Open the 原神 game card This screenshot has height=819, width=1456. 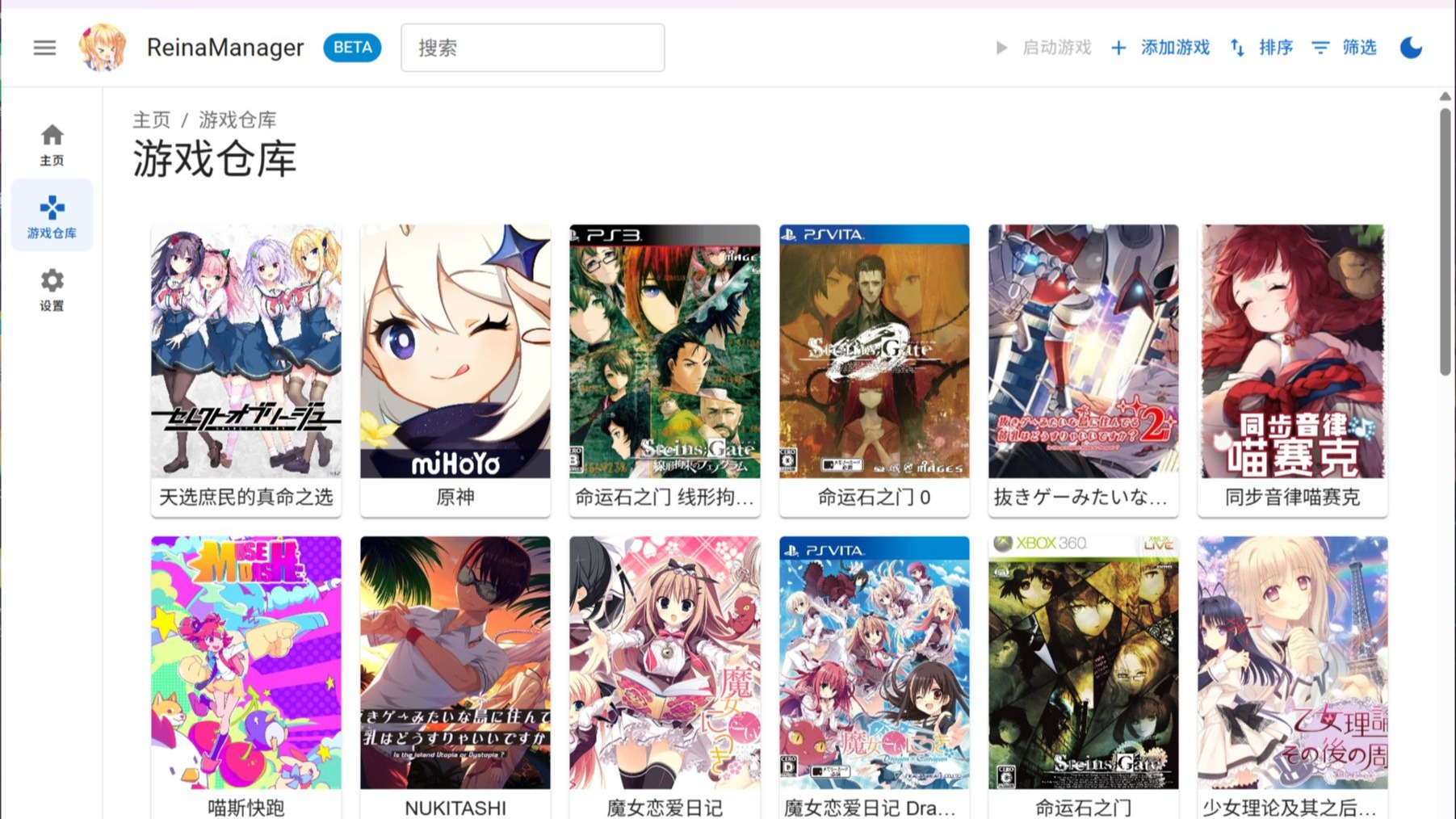point(455,368)
